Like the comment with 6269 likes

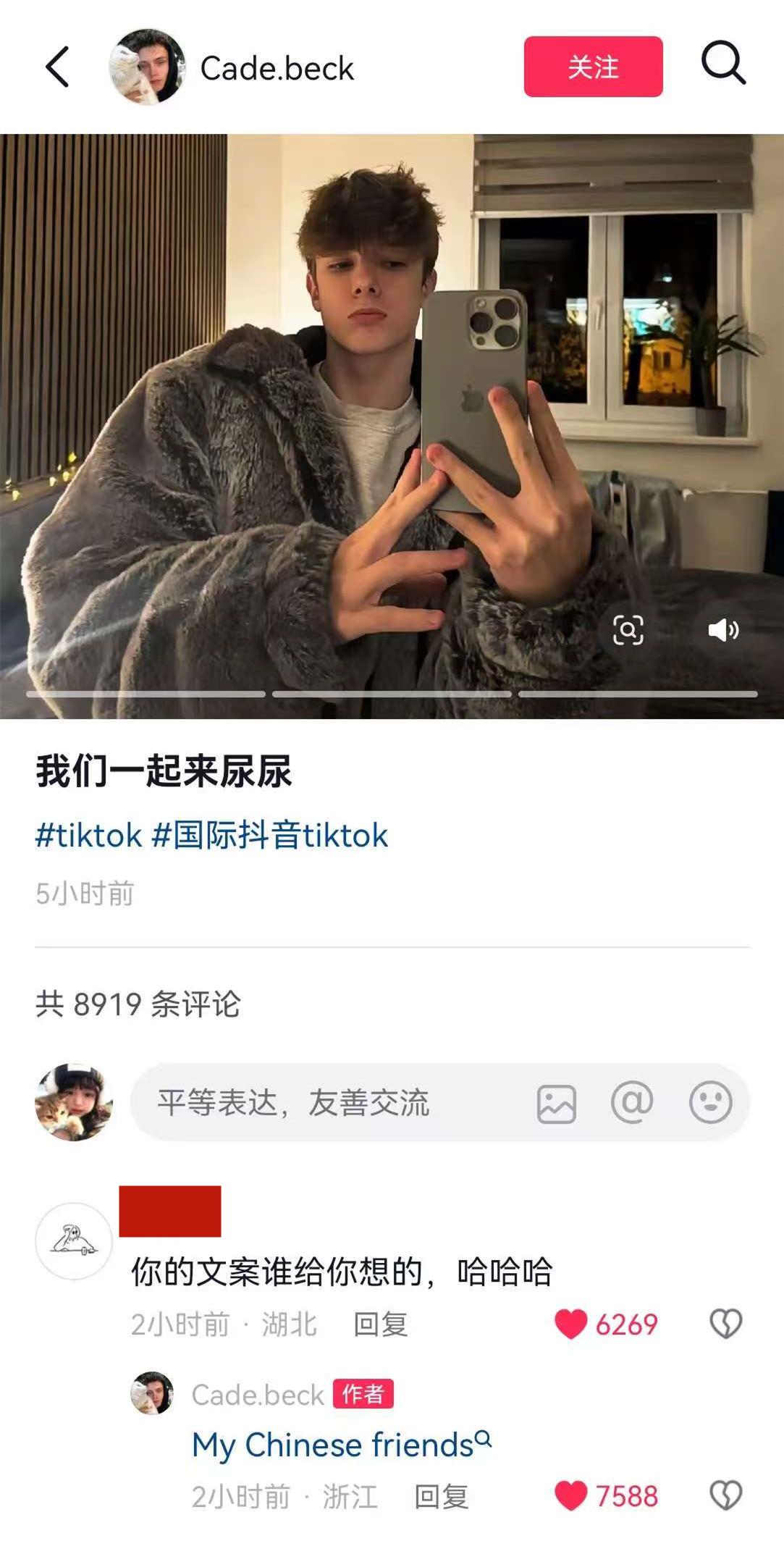[x=571, y=1324]
